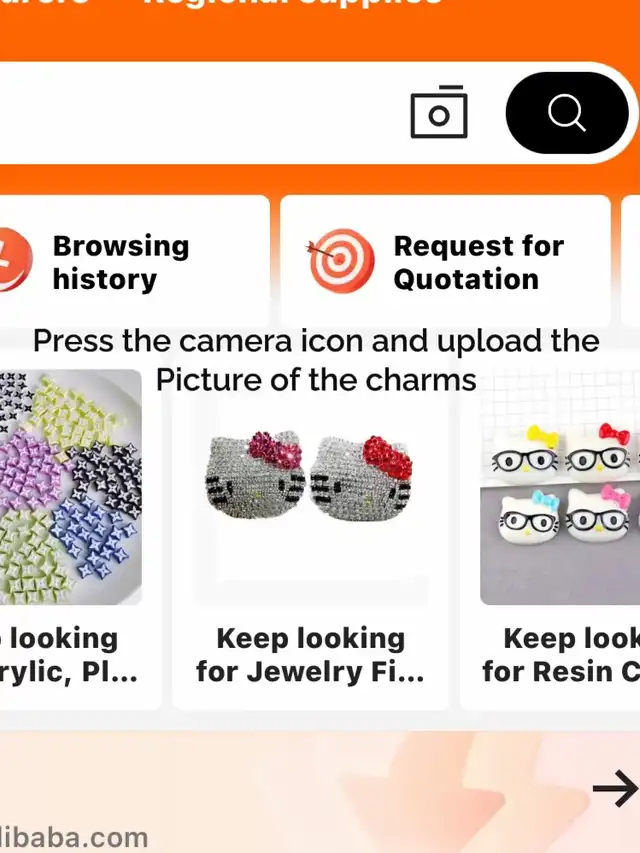640x853 pixels.
Task: Open Request for Quotation
Action: pos(445,262)
